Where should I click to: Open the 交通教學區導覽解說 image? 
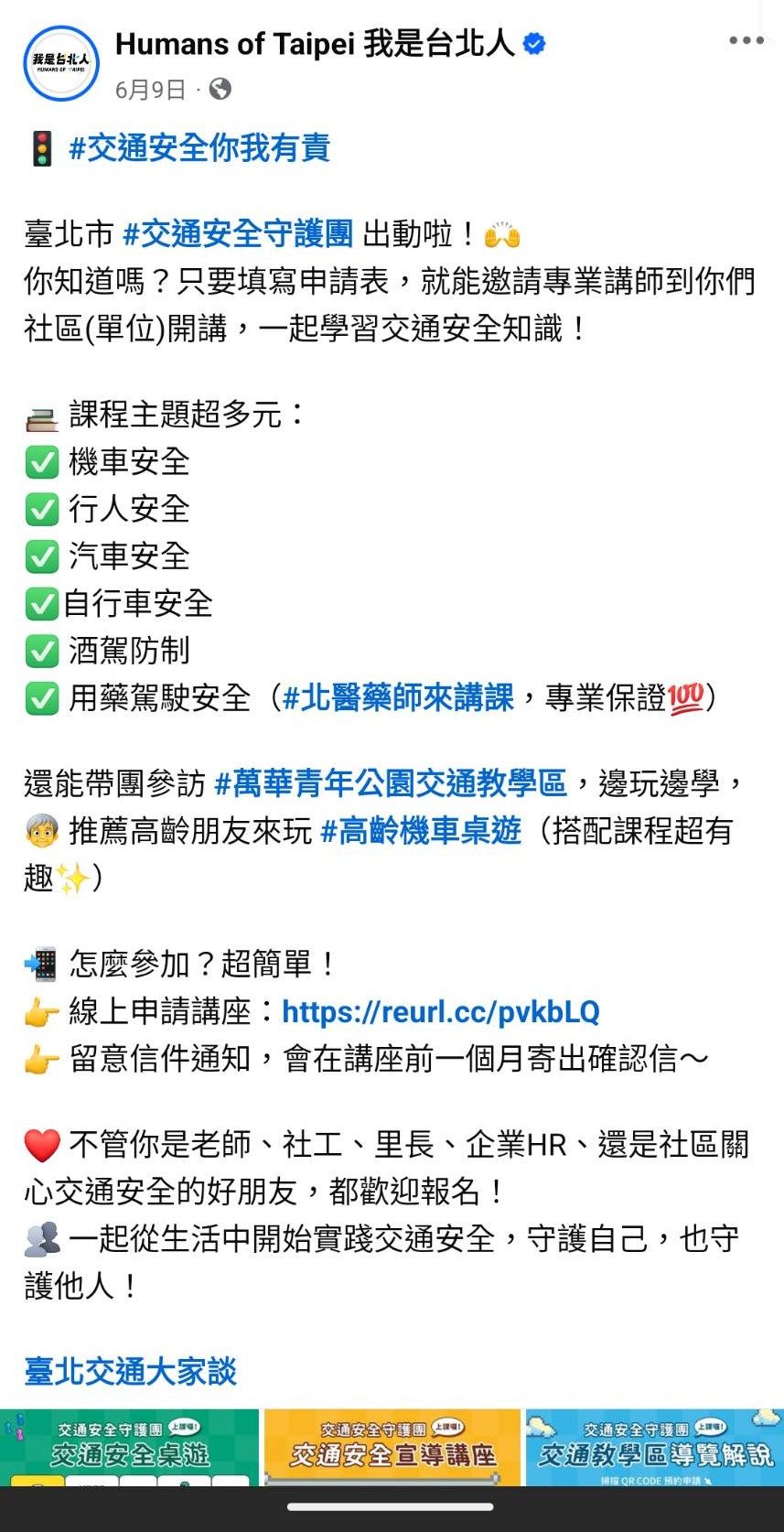pyautogui.click(x=654, y=1447)
